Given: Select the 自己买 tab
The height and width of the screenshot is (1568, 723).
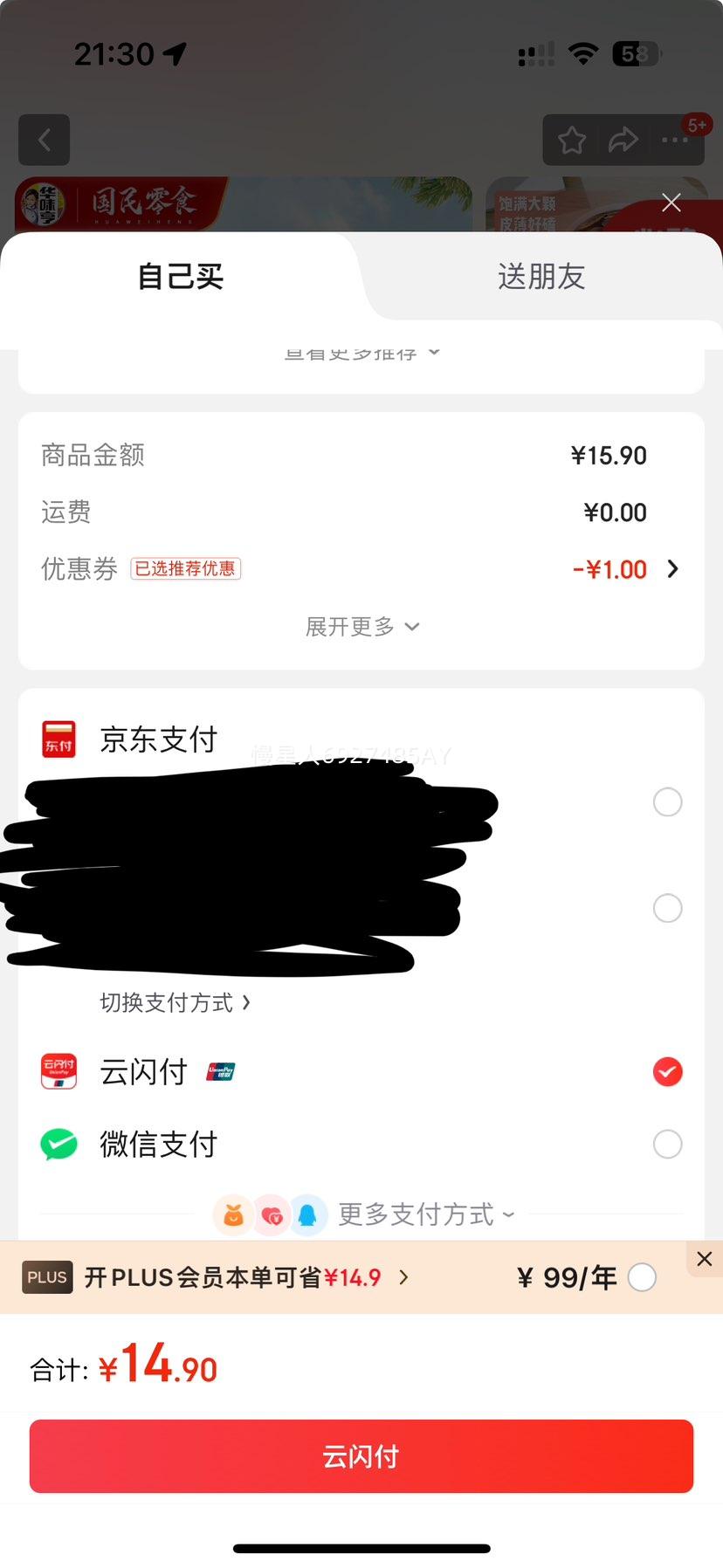Looking at the screenshot, I should 181,277.
